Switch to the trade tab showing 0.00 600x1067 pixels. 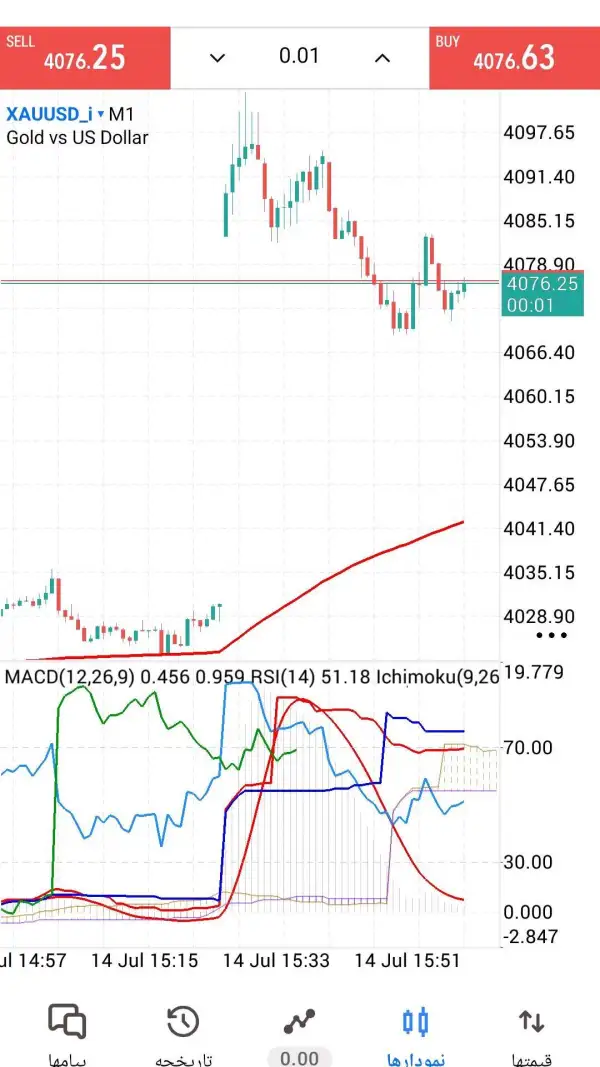299,1034
